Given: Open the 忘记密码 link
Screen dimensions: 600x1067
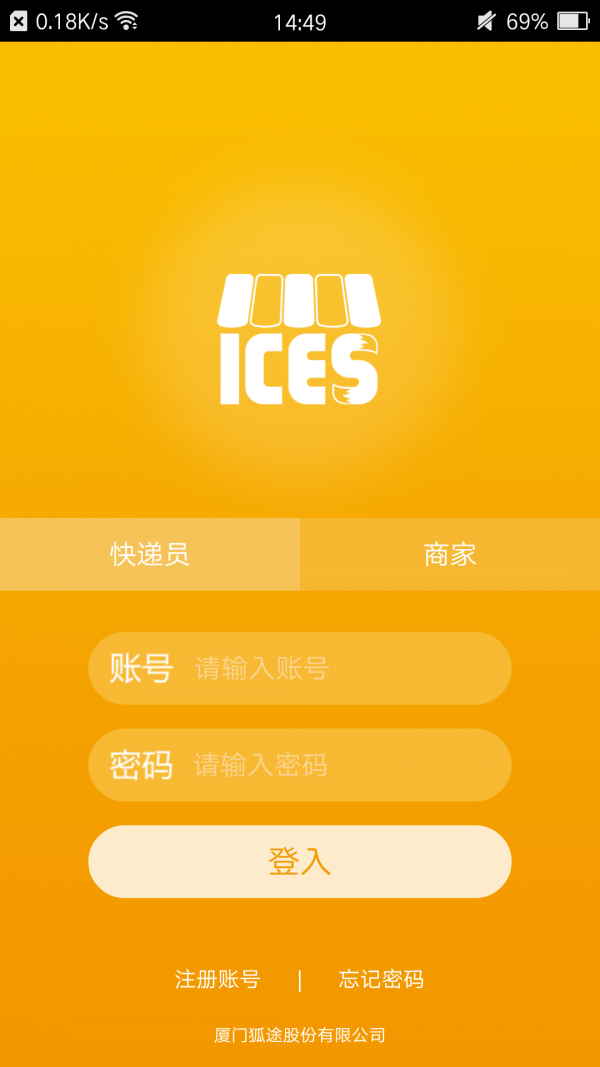Looking at the screenshot, I should [381, 979].
